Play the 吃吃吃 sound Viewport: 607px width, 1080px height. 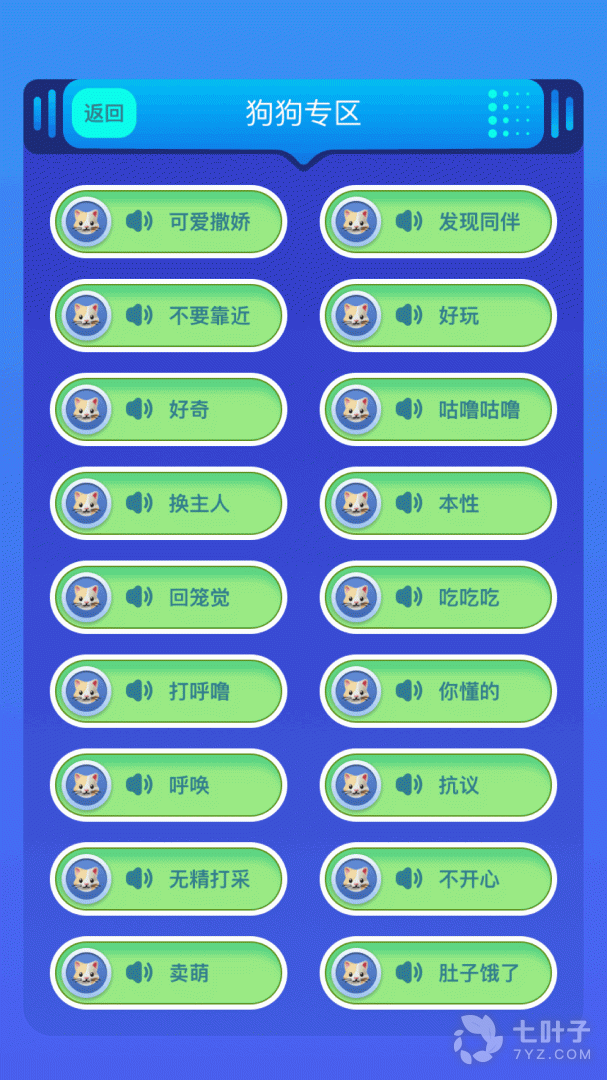tap(438, 598)
